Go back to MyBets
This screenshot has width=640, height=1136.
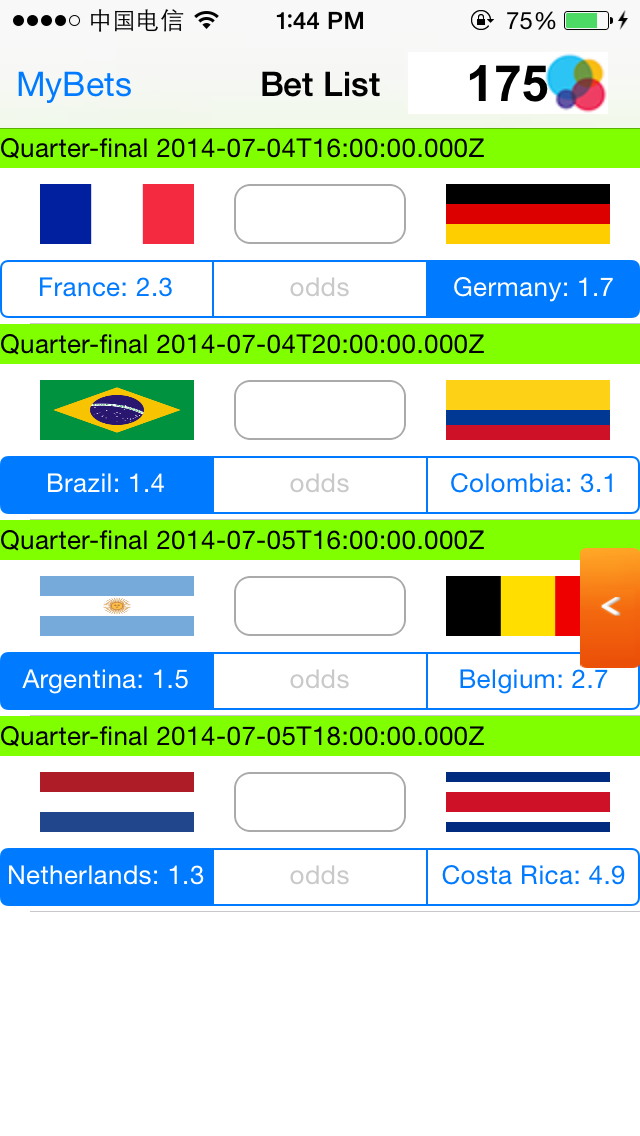pos(74,85)
